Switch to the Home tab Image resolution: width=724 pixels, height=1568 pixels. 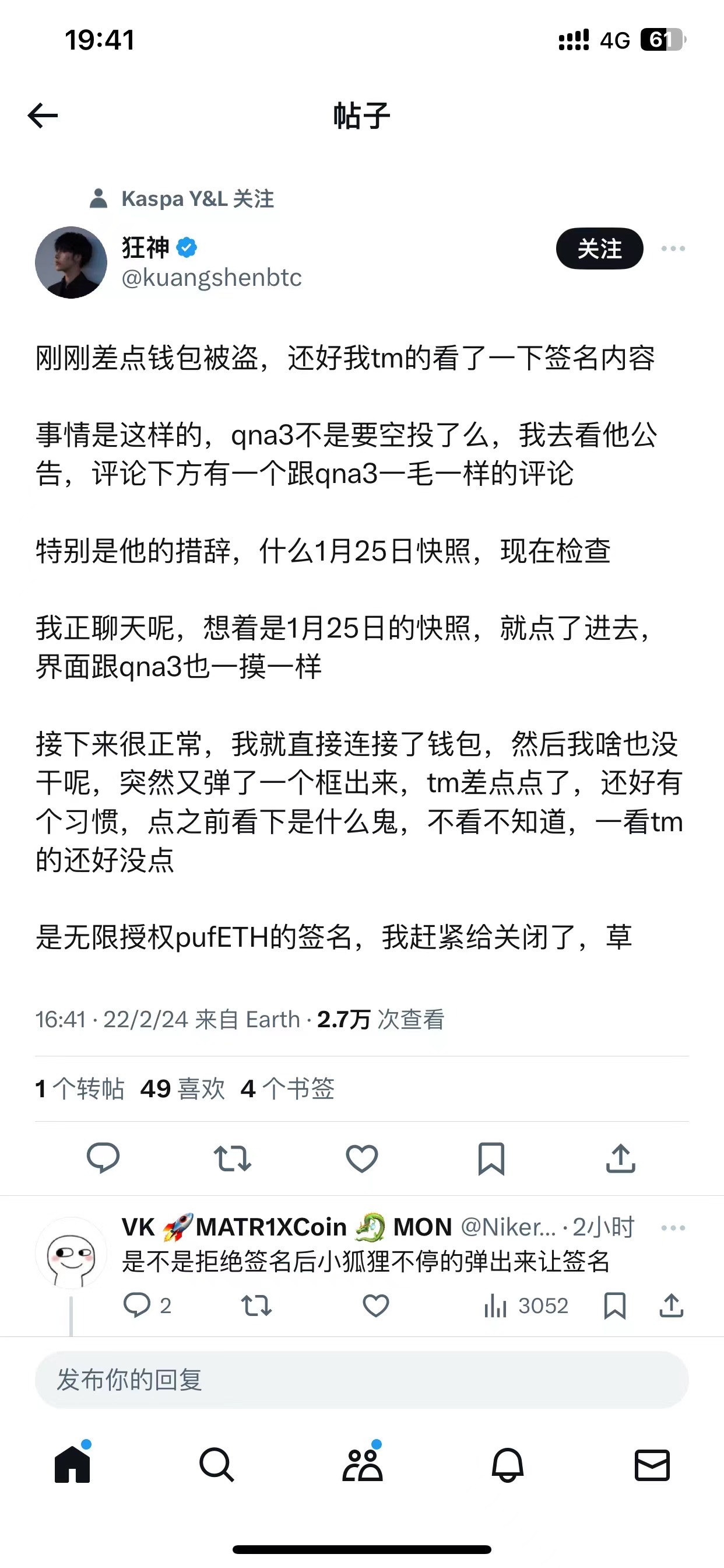coord(72,1465)
